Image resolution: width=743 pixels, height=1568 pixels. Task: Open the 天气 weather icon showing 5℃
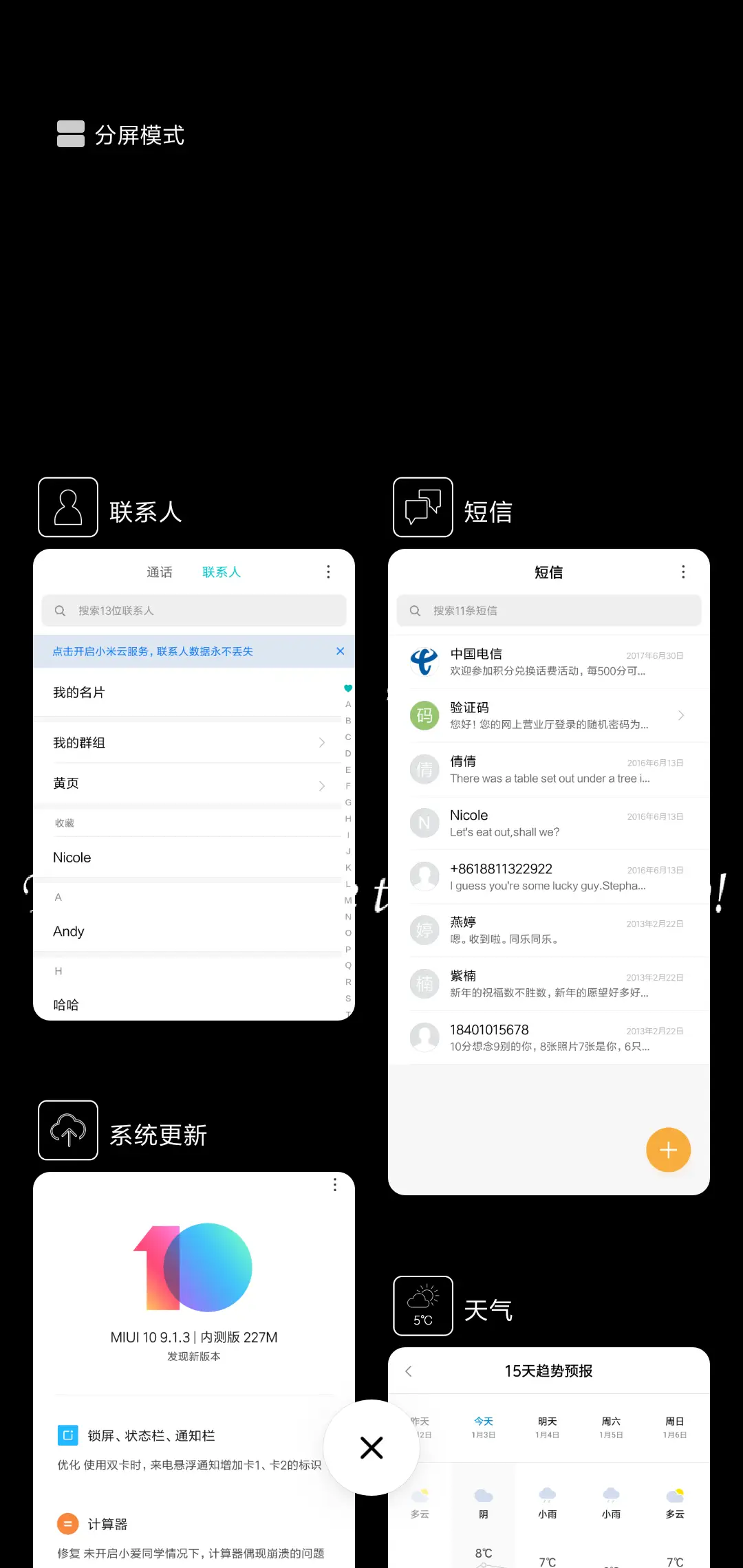pos(422,1305)
